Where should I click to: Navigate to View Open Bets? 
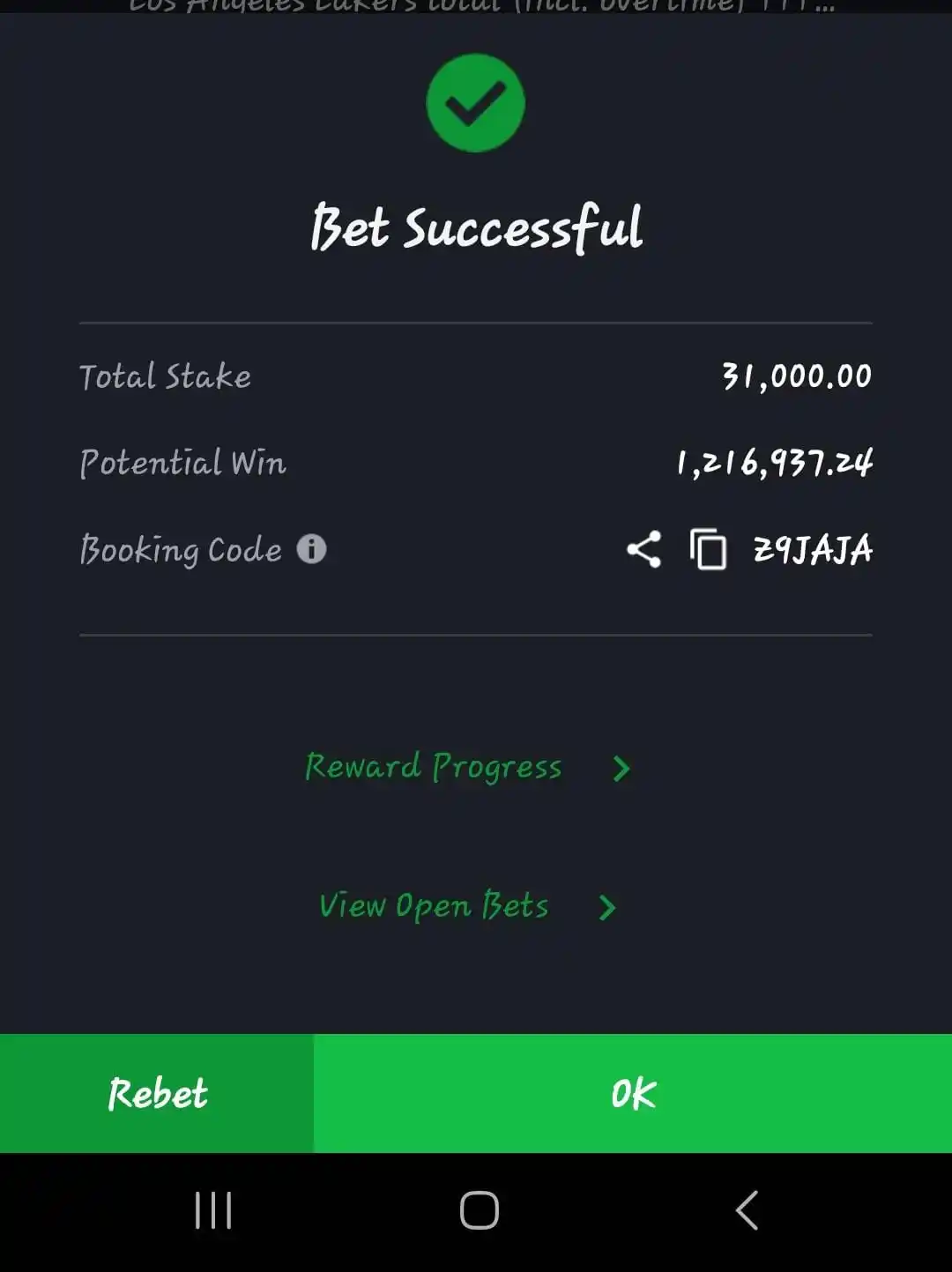(x=434, y=905)
